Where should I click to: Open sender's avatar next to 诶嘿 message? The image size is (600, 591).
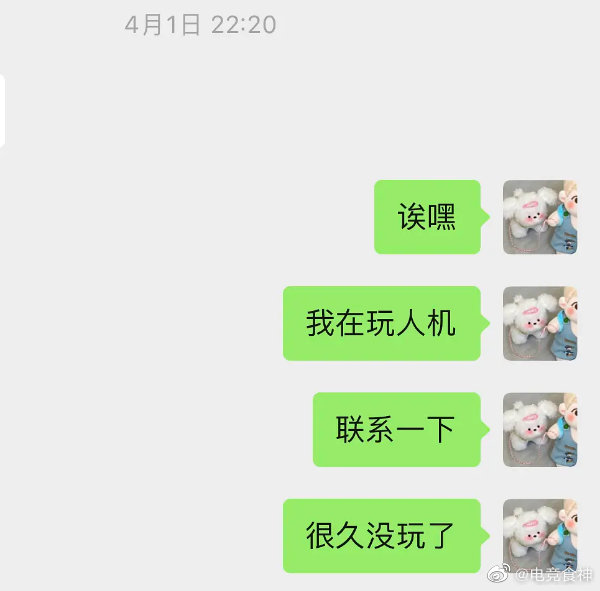pos(539,217)
